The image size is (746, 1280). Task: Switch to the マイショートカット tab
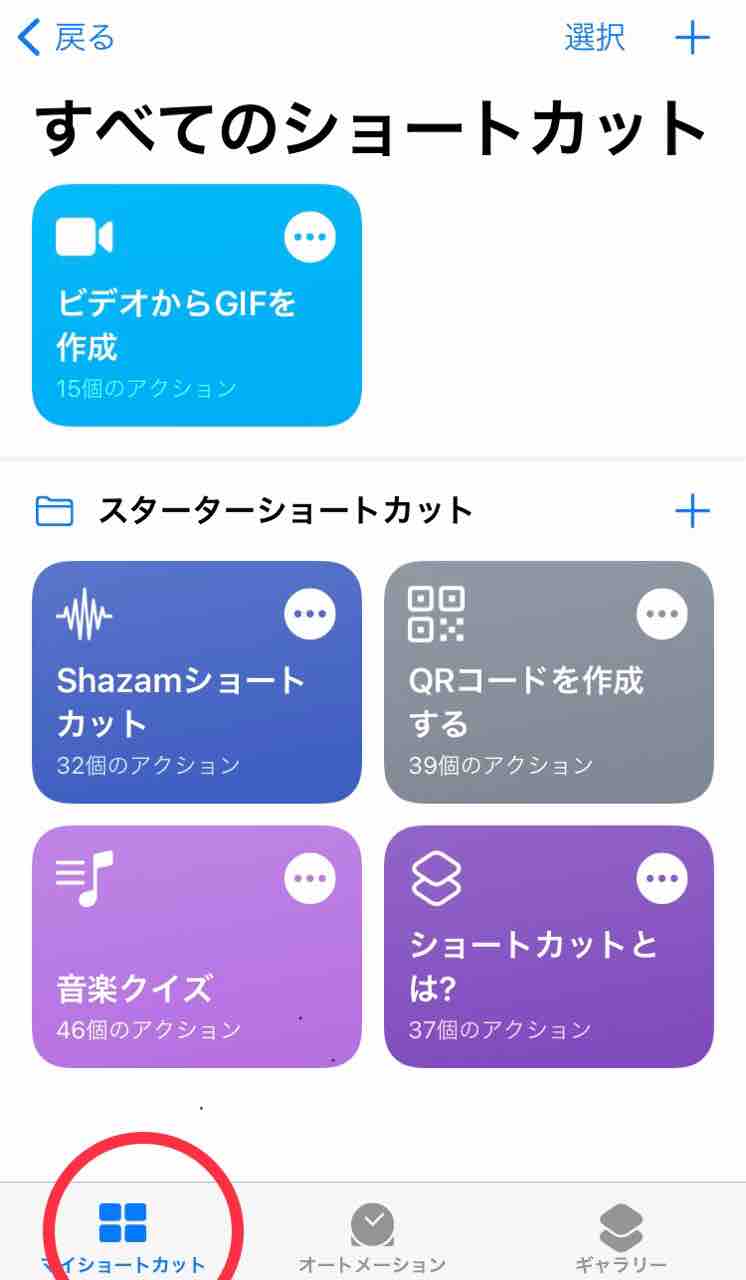123,1236
